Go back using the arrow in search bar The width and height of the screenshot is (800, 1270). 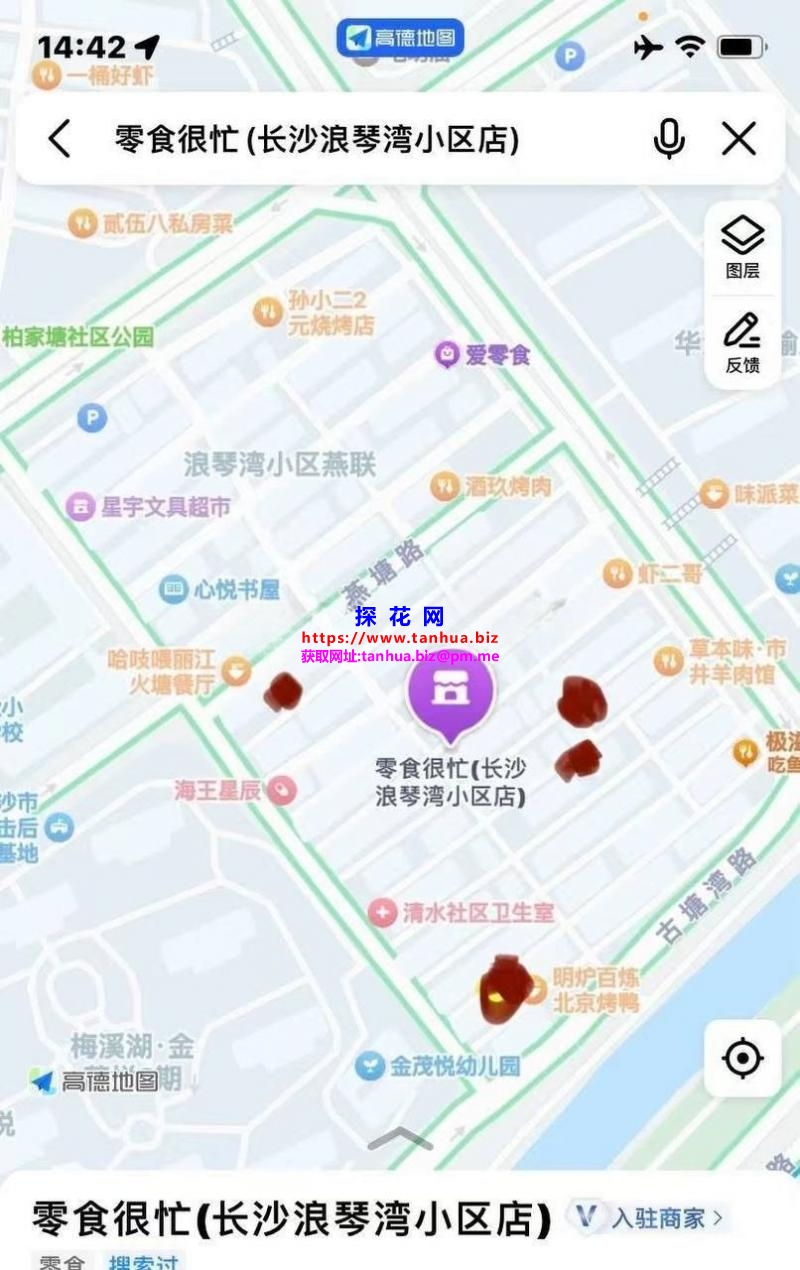pyautogui.click(x=60, y=139)
